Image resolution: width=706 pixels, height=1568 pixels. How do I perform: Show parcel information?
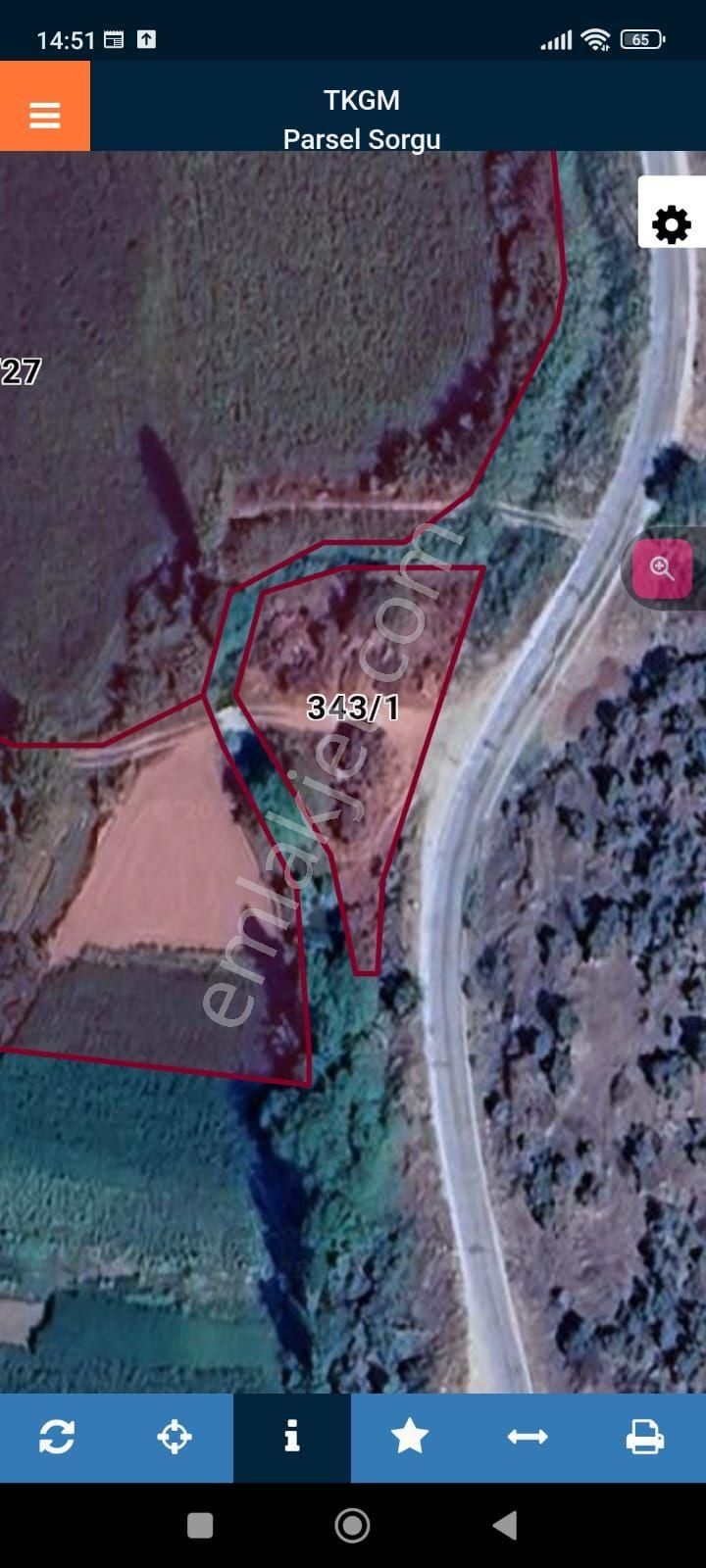coord(291,1437)
